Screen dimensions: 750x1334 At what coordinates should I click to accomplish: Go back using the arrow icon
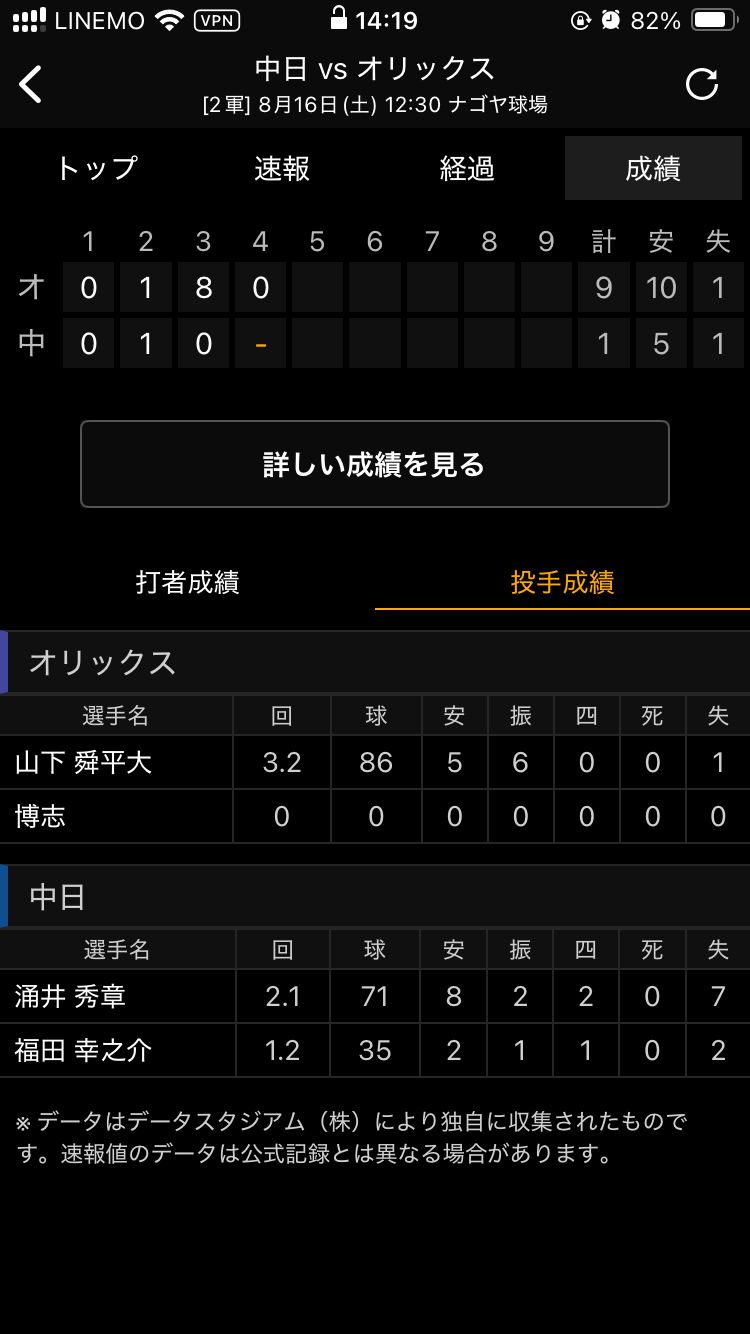(x=31, y=84)
